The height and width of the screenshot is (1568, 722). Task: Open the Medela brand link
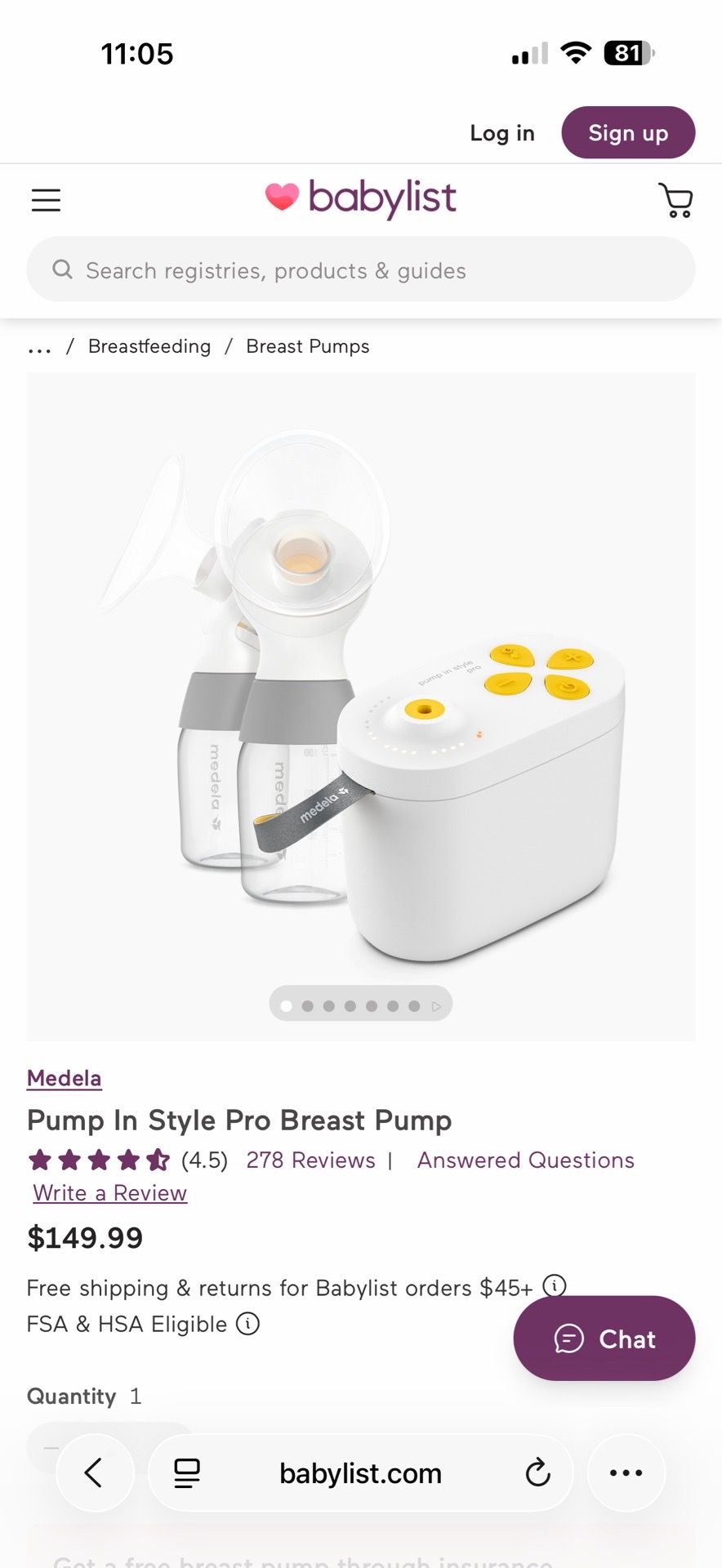[x=64, y=1078]
